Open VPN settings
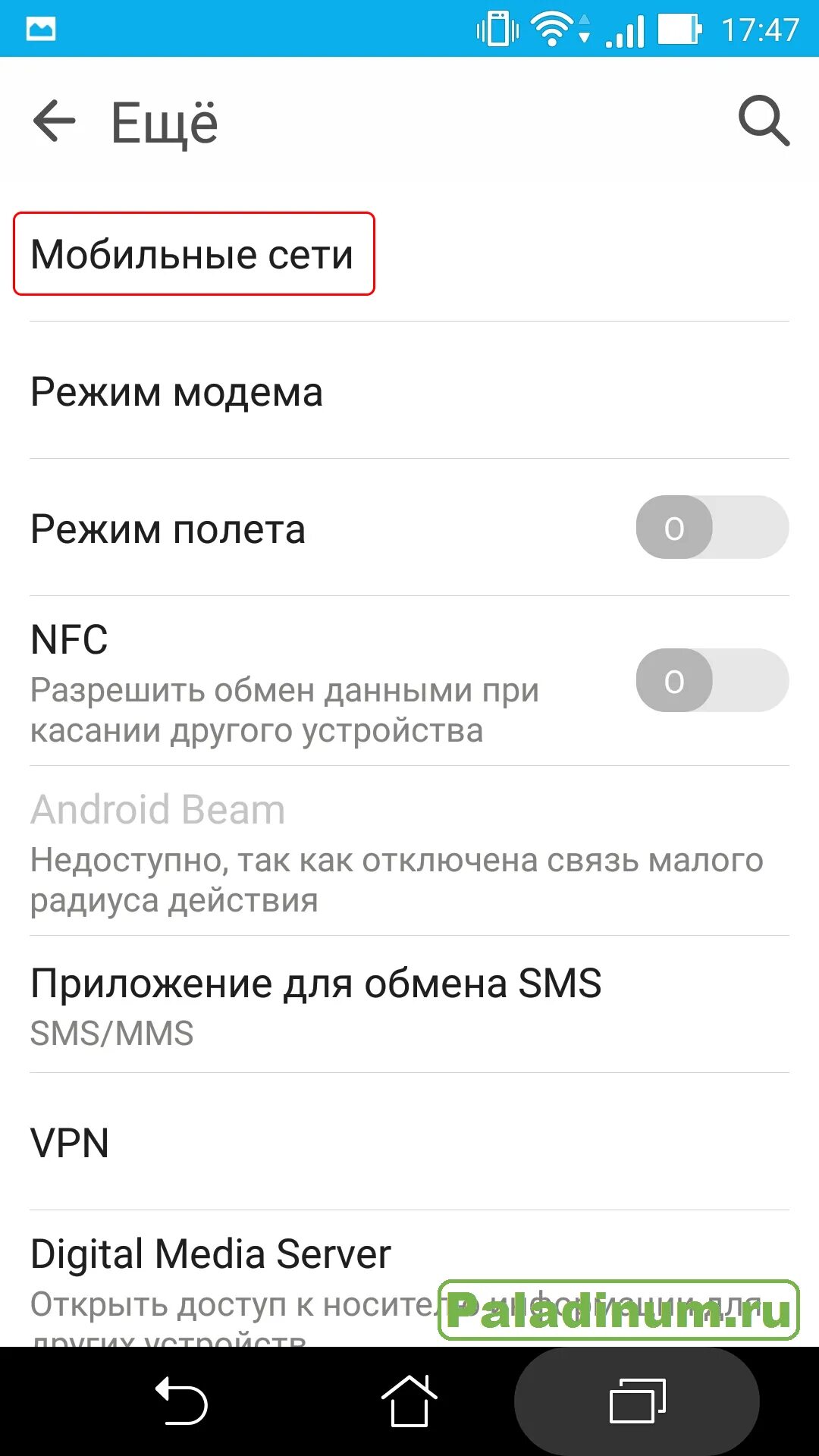The image size is (819, 1456). tap(70, 1143)
